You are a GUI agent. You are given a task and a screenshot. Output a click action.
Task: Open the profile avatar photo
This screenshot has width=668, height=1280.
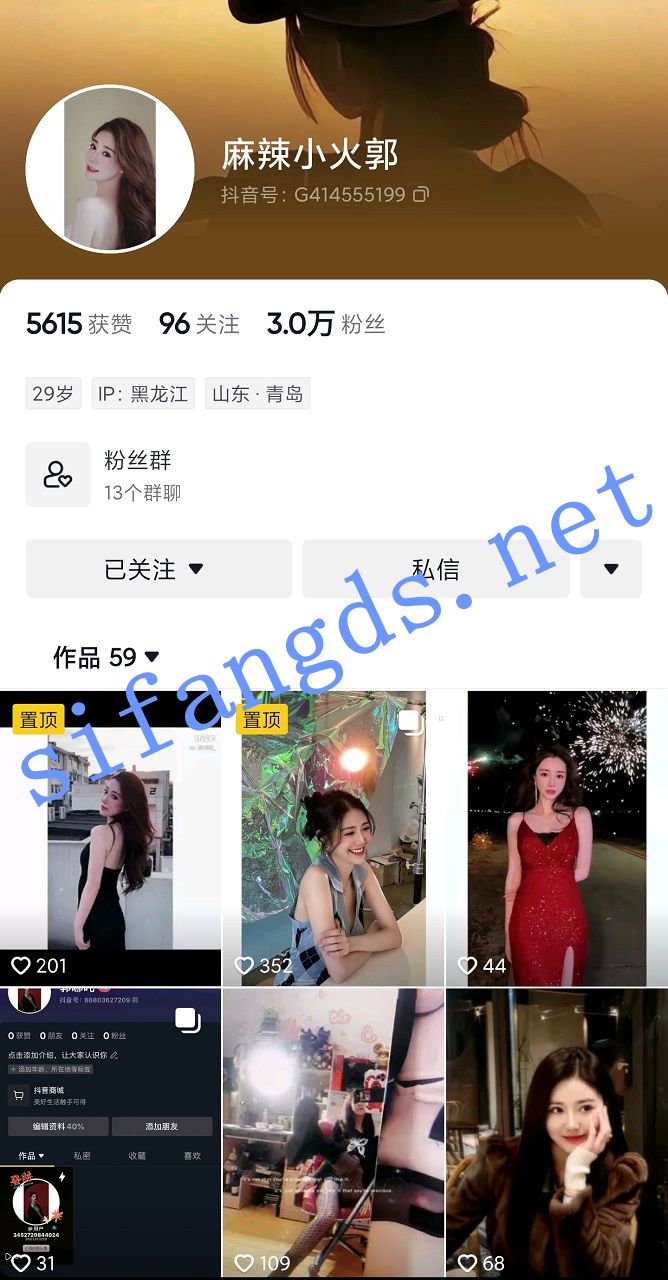point(110,169)
